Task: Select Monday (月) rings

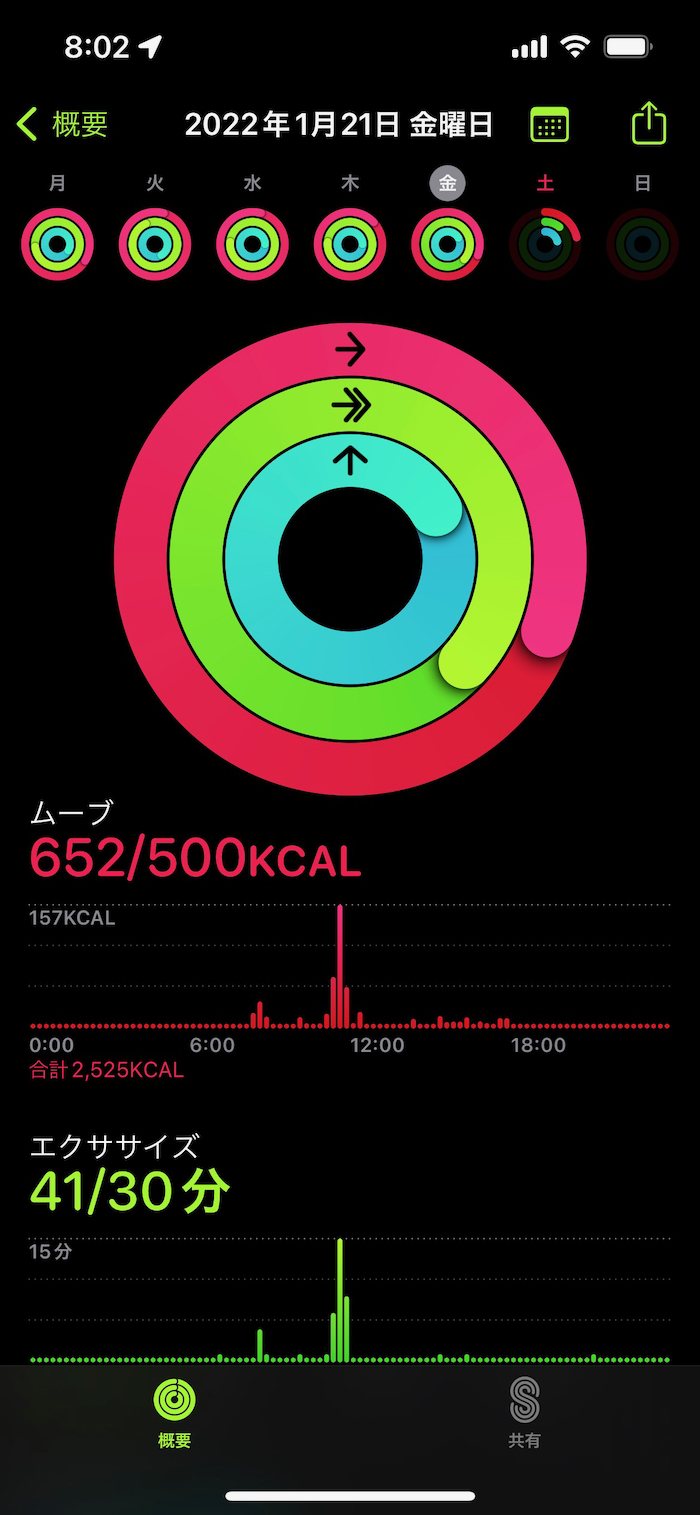Action: click(x=57, y=243)
